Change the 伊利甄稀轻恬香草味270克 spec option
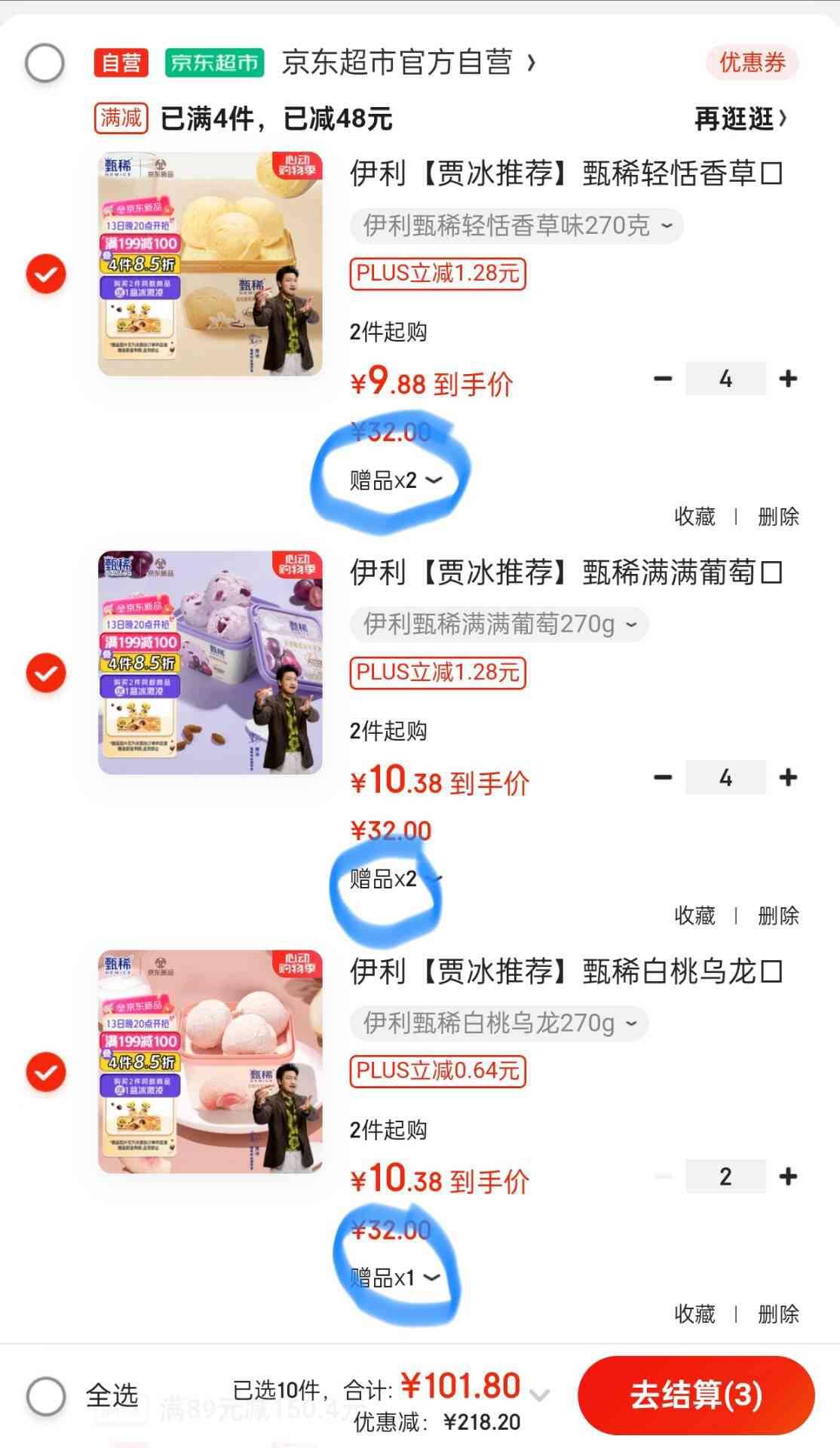Image resolution: width=840 pixels, height=1448 pixels. [x=516, y=225]
